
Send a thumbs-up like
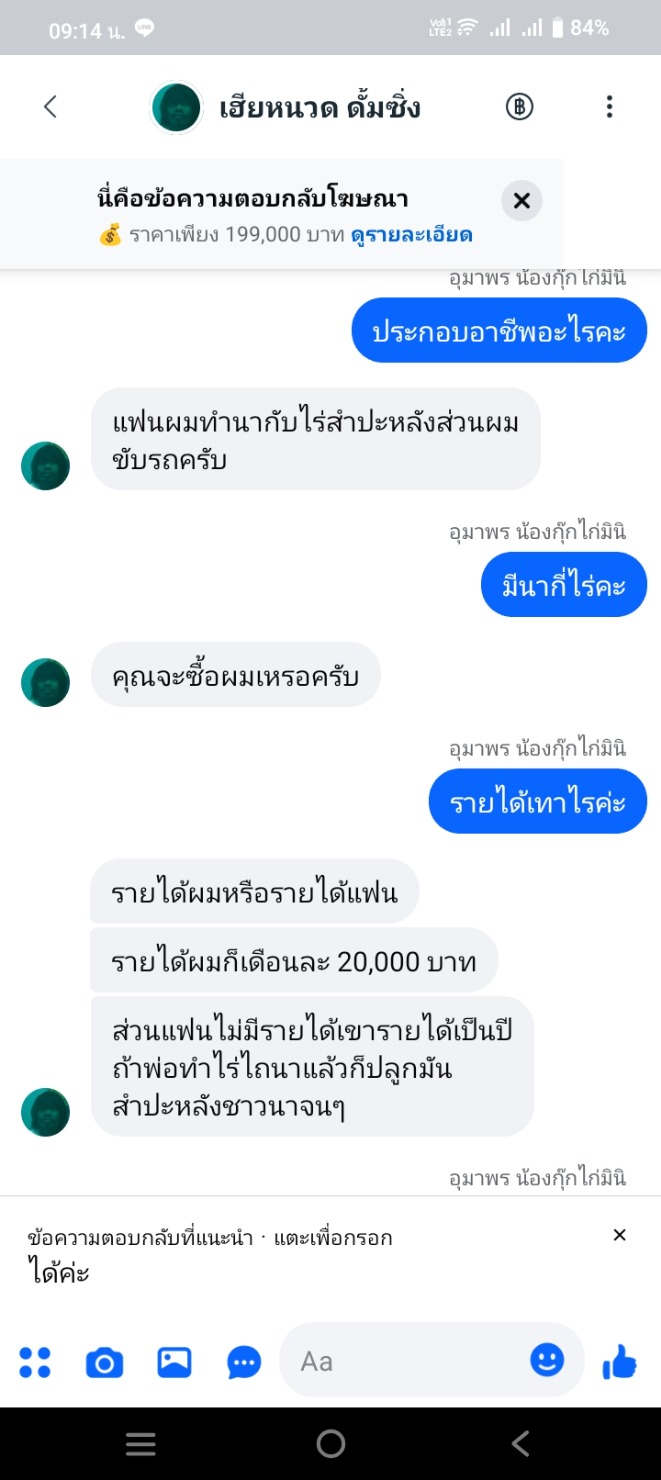coord(619,1361)
